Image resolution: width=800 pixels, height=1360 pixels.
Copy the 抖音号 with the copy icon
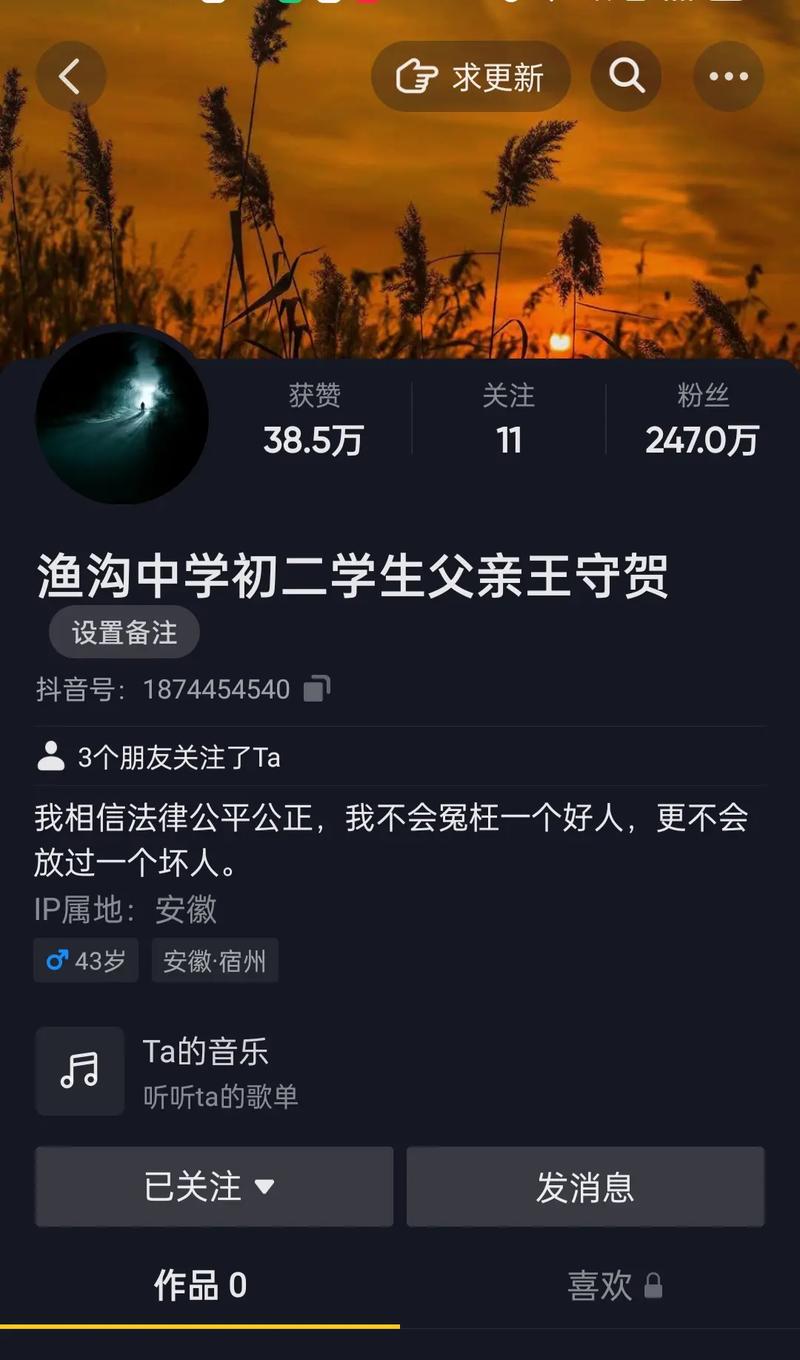[316, 689]
